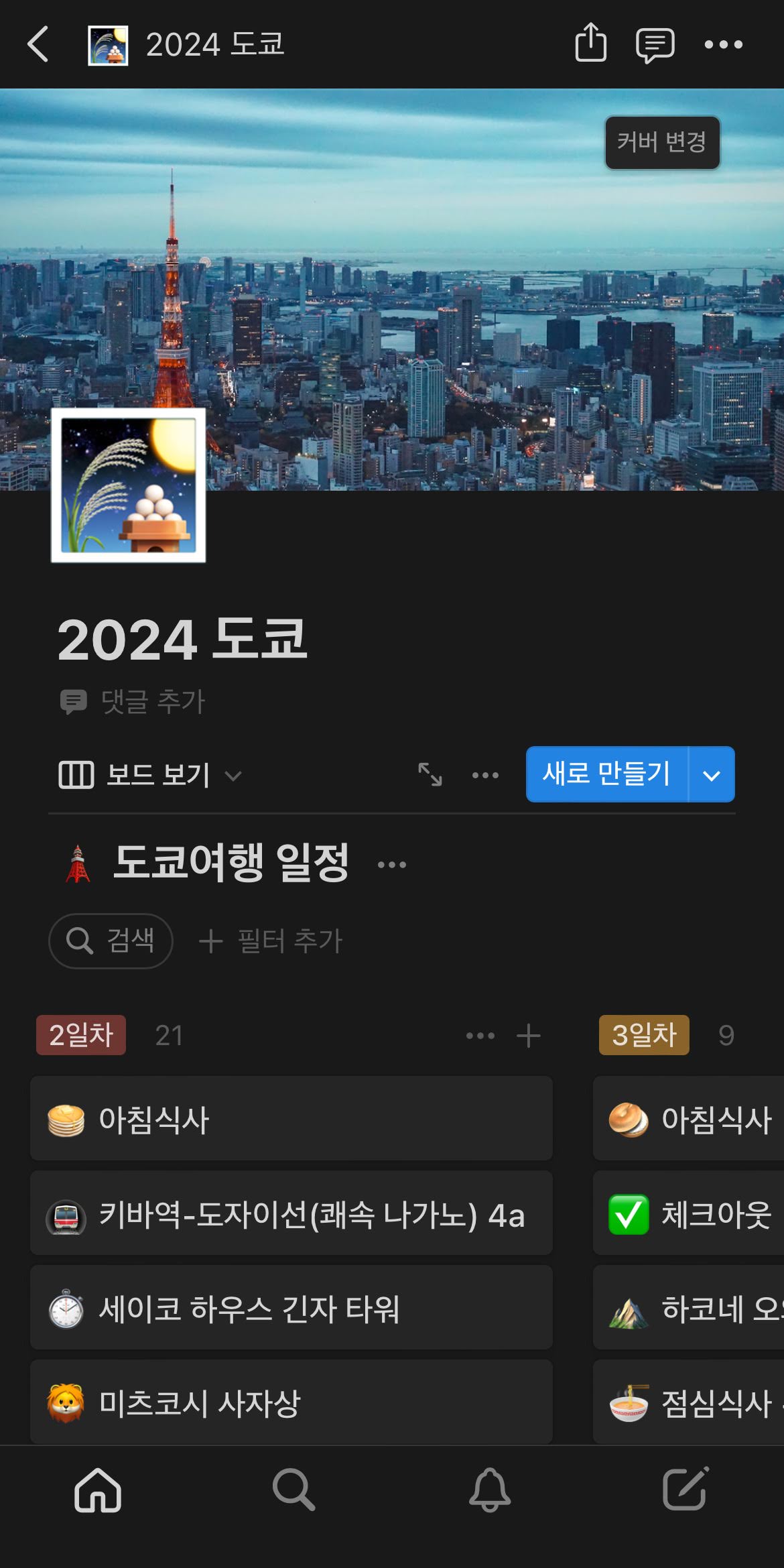Open the 2일차 column options menu
Image resolution: width=784 pixels, height=1568 pixels.
coord(480,1034)
